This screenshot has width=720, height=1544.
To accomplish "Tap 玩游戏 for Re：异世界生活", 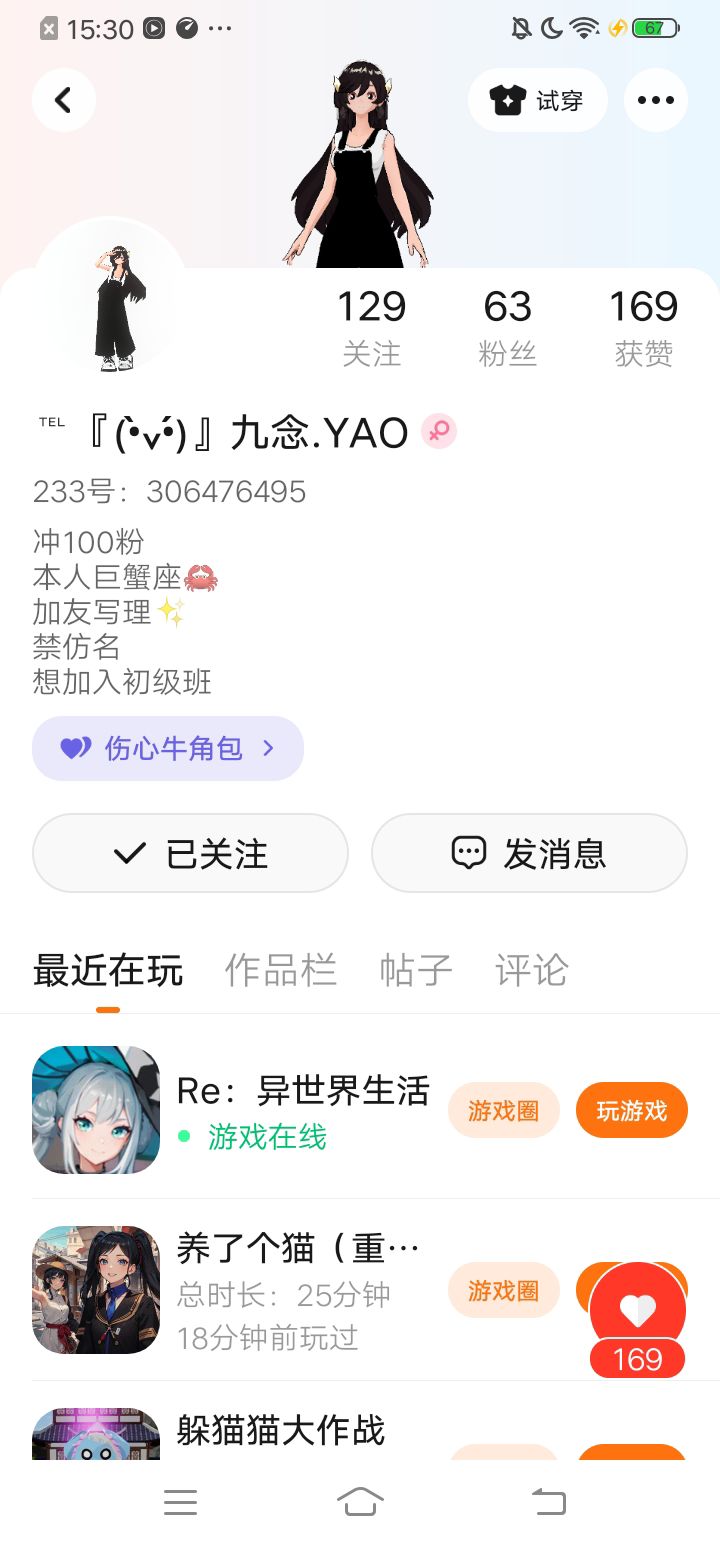I will (631, 1110).
